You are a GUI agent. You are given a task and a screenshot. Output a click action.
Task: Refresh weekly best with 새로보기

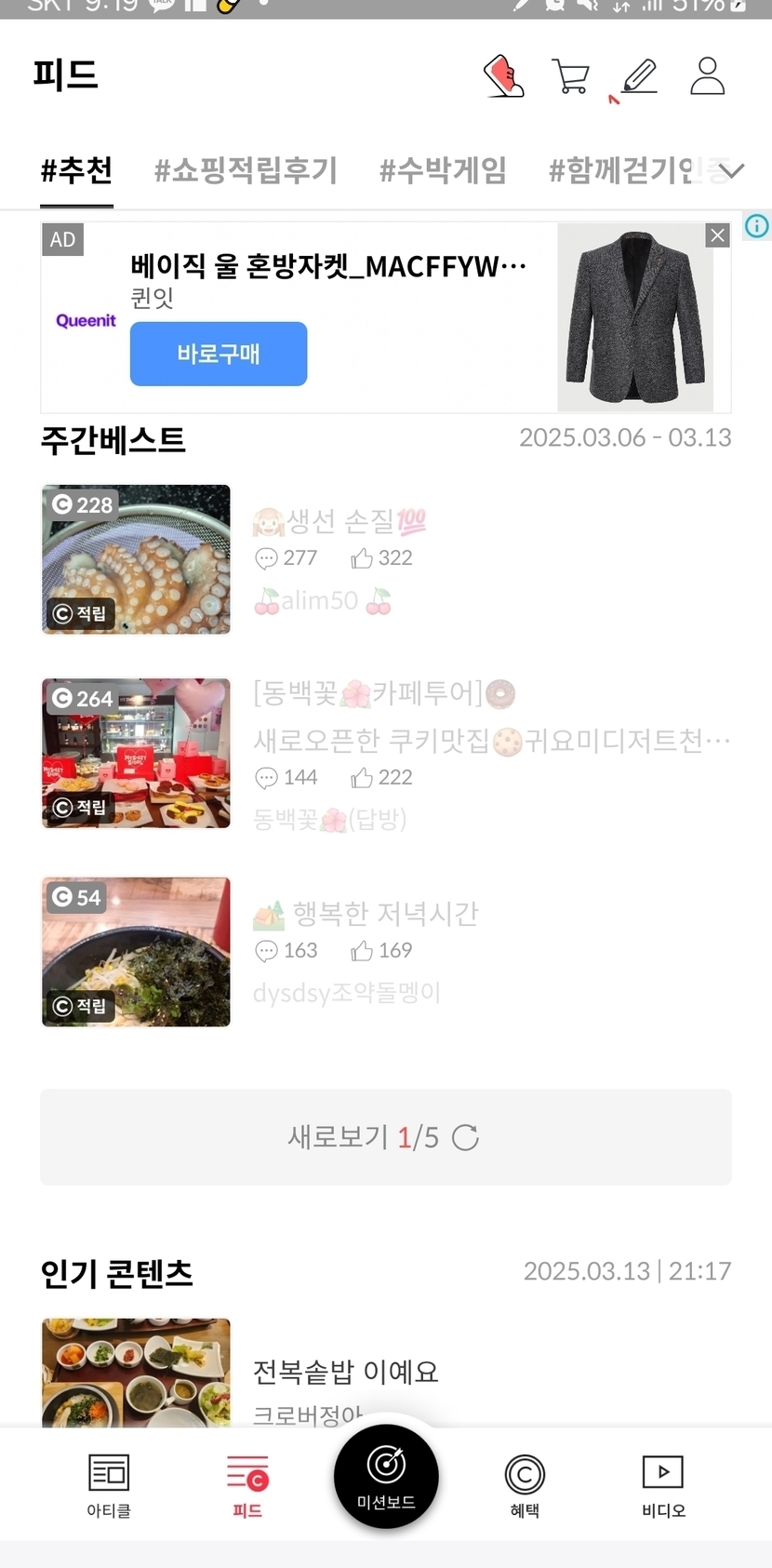click(385, 1137)
